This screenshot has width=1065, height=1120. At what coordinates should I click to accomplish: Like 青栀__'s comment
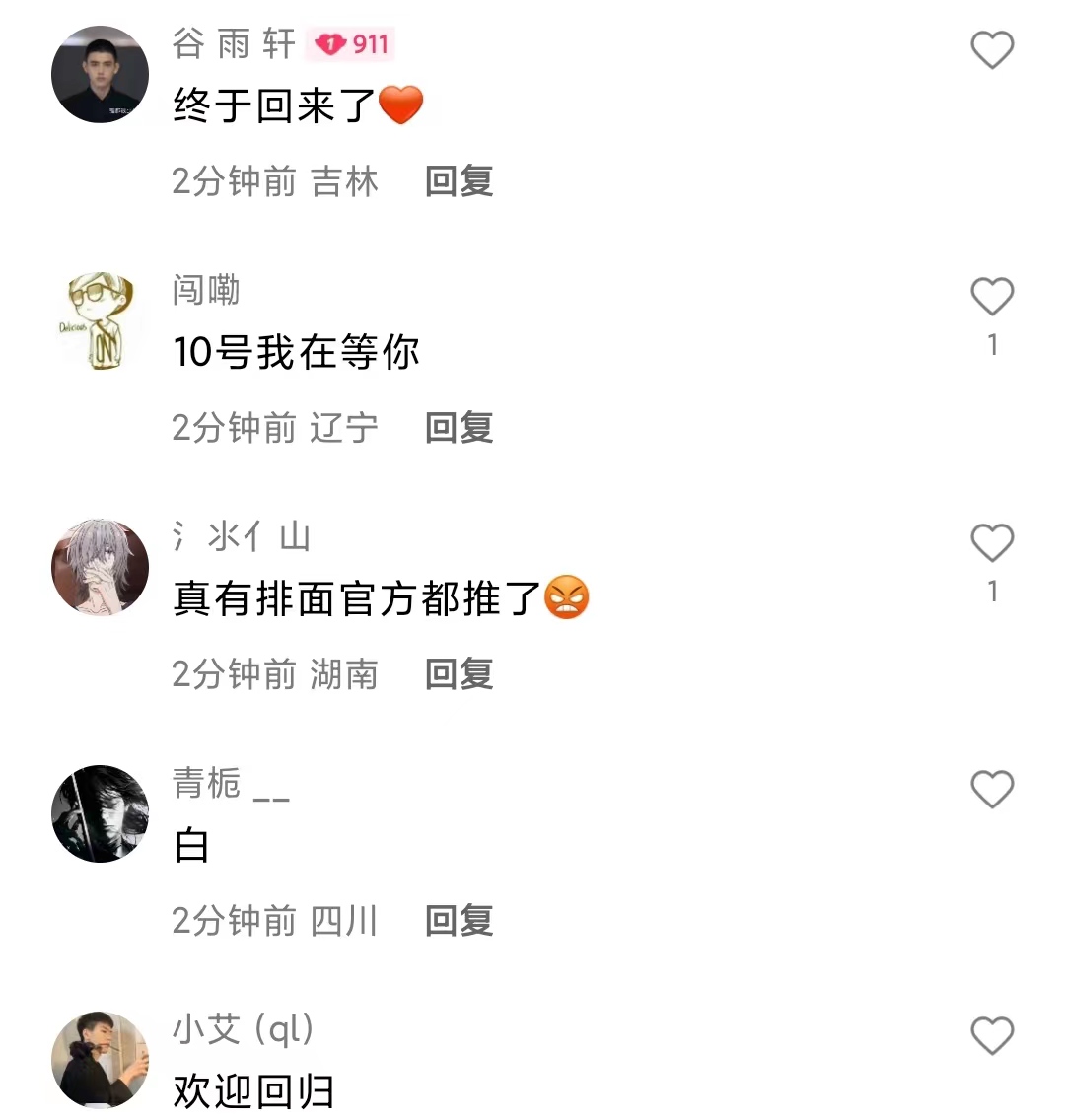click(992, 790)
